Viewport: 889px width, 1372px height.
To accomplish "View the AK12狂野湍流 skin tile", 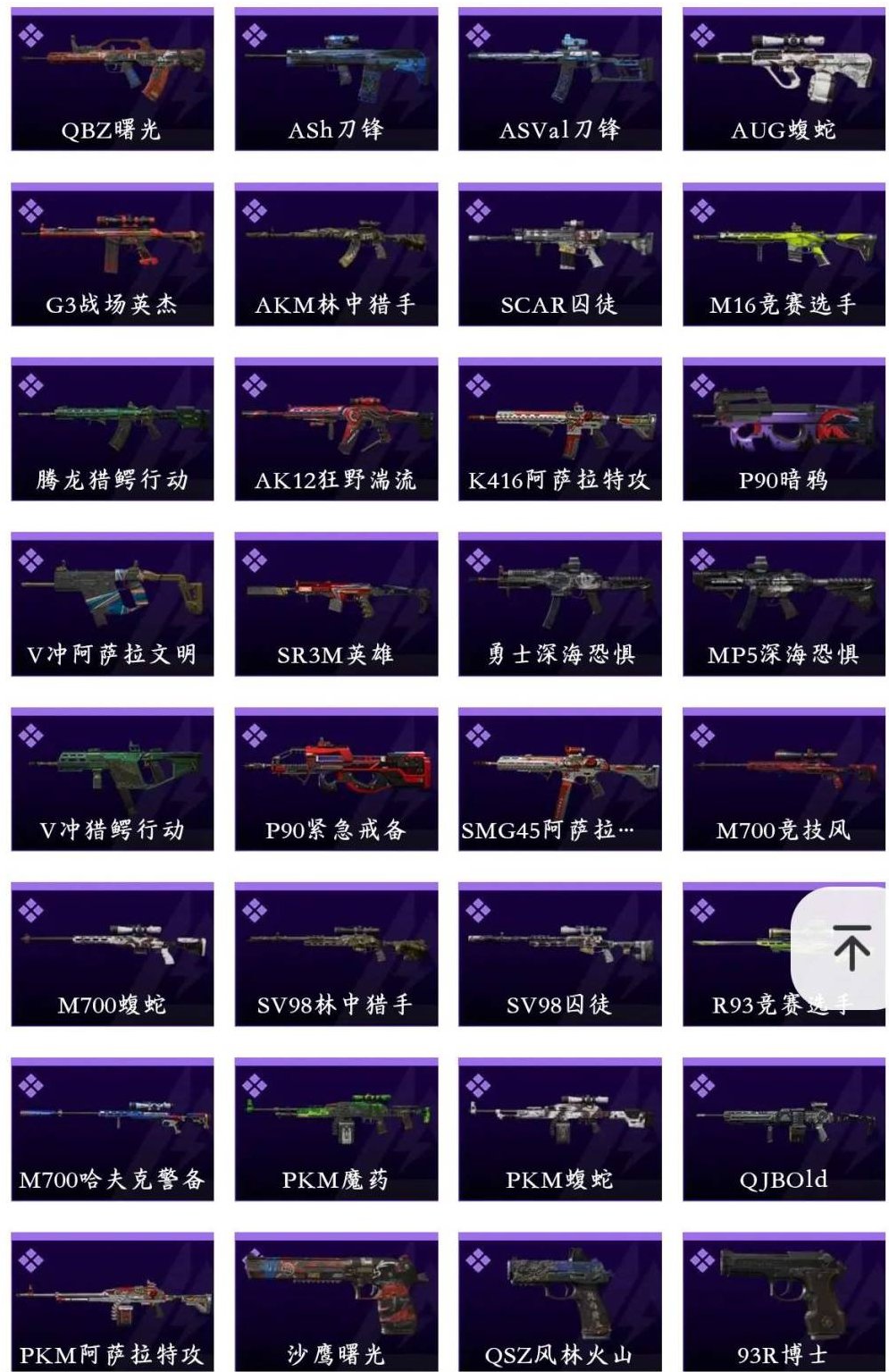I will click(x=336, y=431).
